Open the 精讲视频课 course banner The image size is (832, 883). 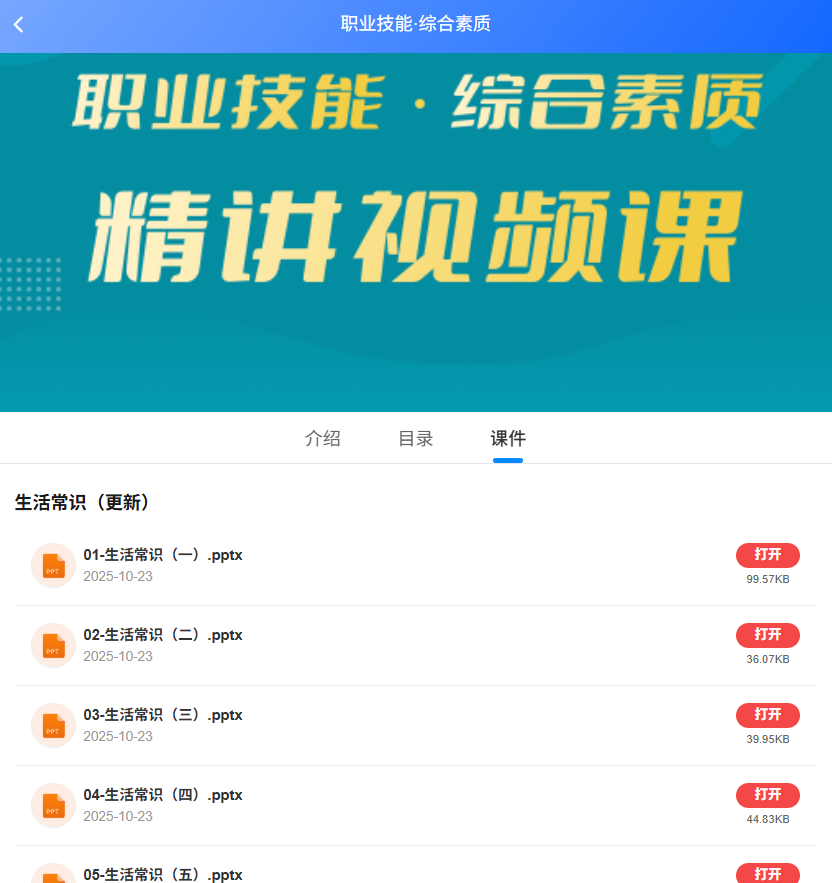416,232
